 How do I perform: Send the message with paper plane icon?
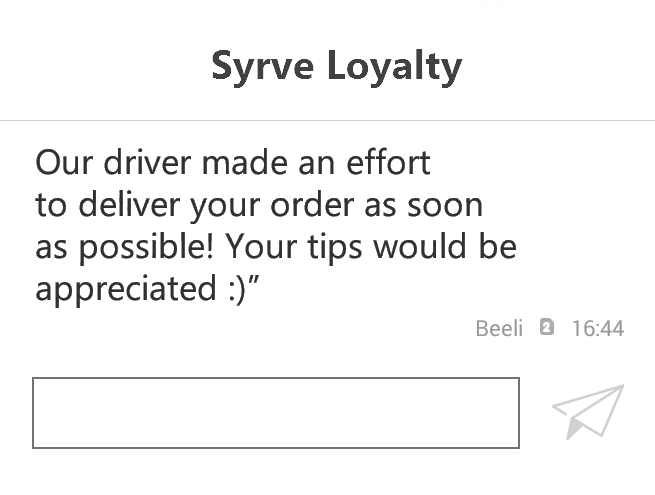[x=587, y=411]
